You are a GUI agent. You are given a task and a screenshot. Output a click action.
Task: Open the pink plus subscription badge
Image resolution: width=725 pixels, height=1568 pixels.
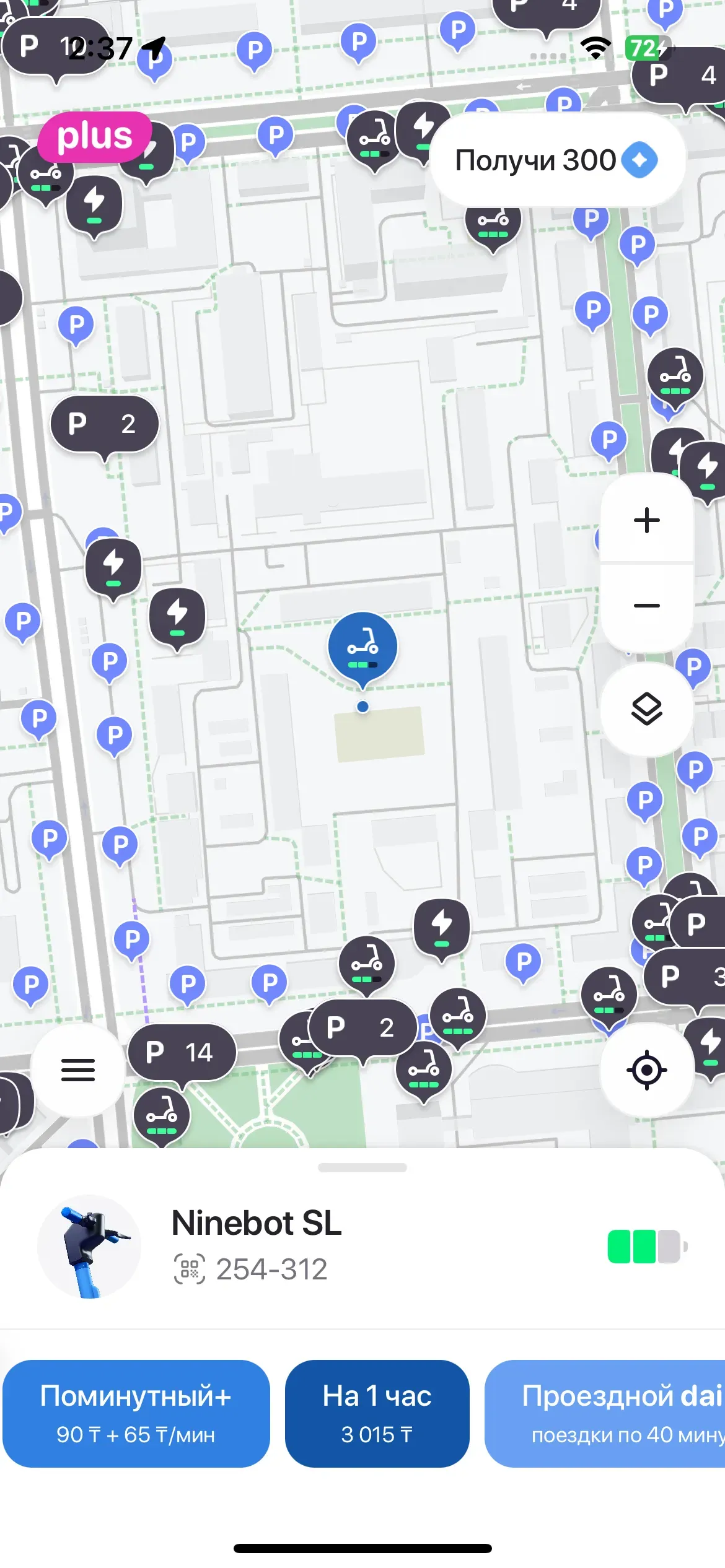[x=95, y=137]
